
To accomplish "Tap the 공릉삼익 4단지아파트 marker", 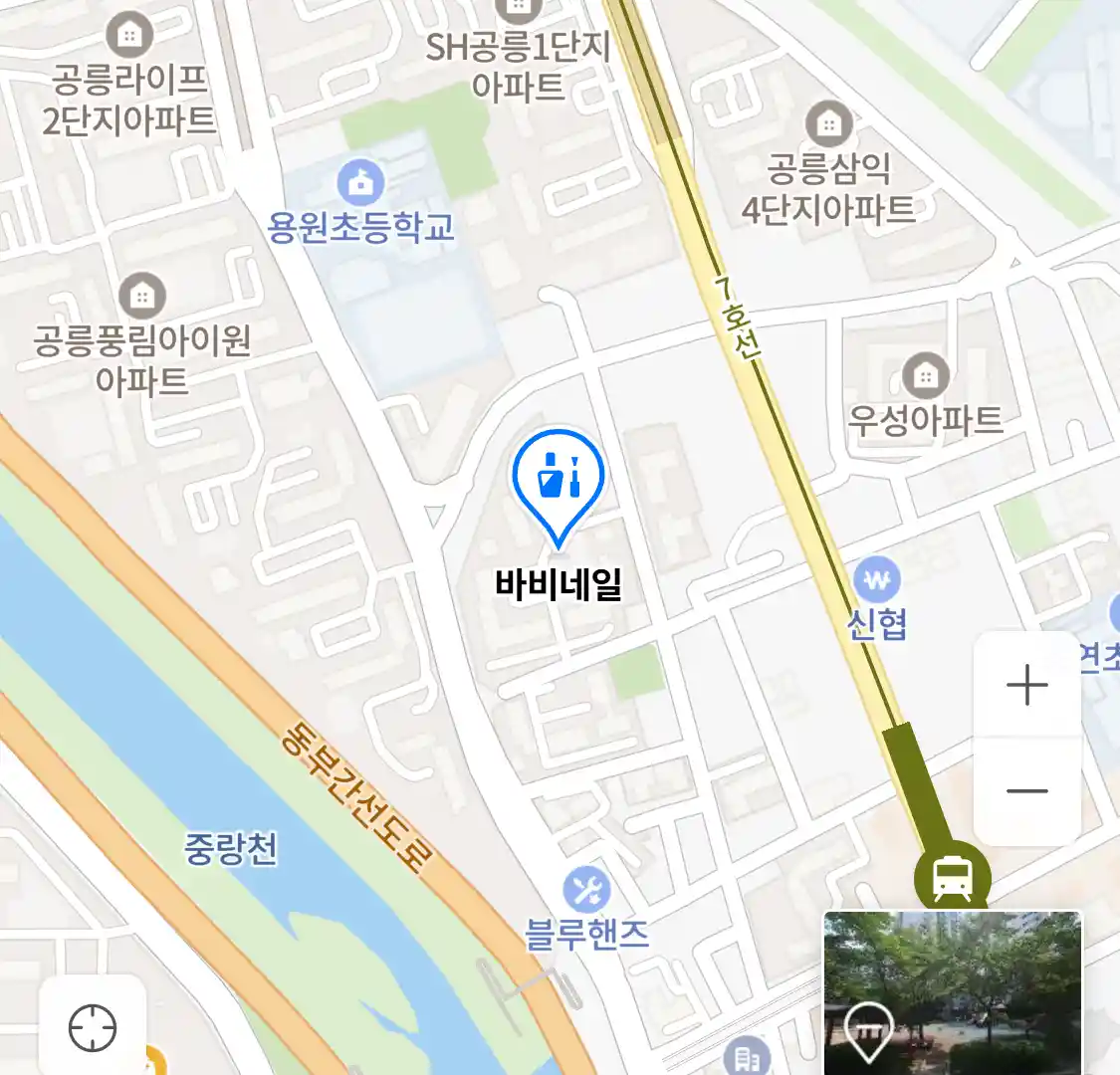I will (x=827, y=124).
